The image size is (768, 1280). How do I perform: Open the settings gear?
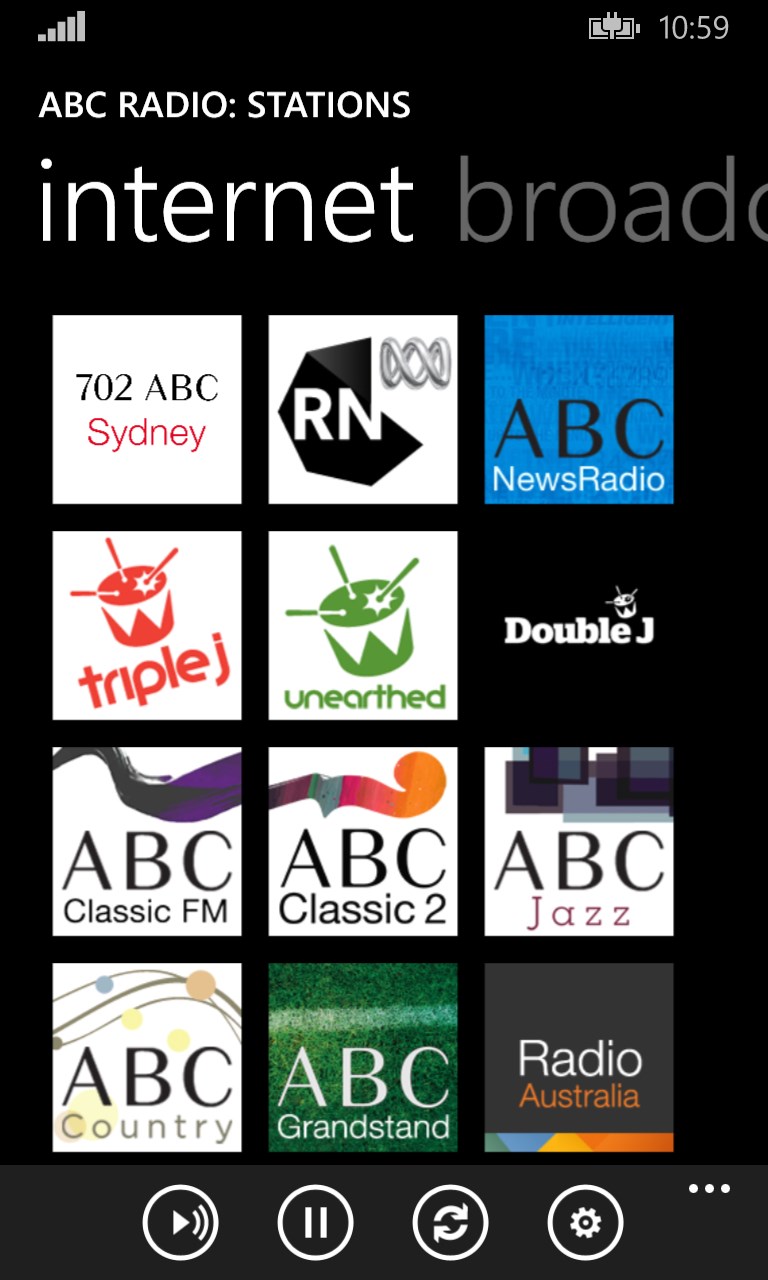click(x=586, y=1222)
